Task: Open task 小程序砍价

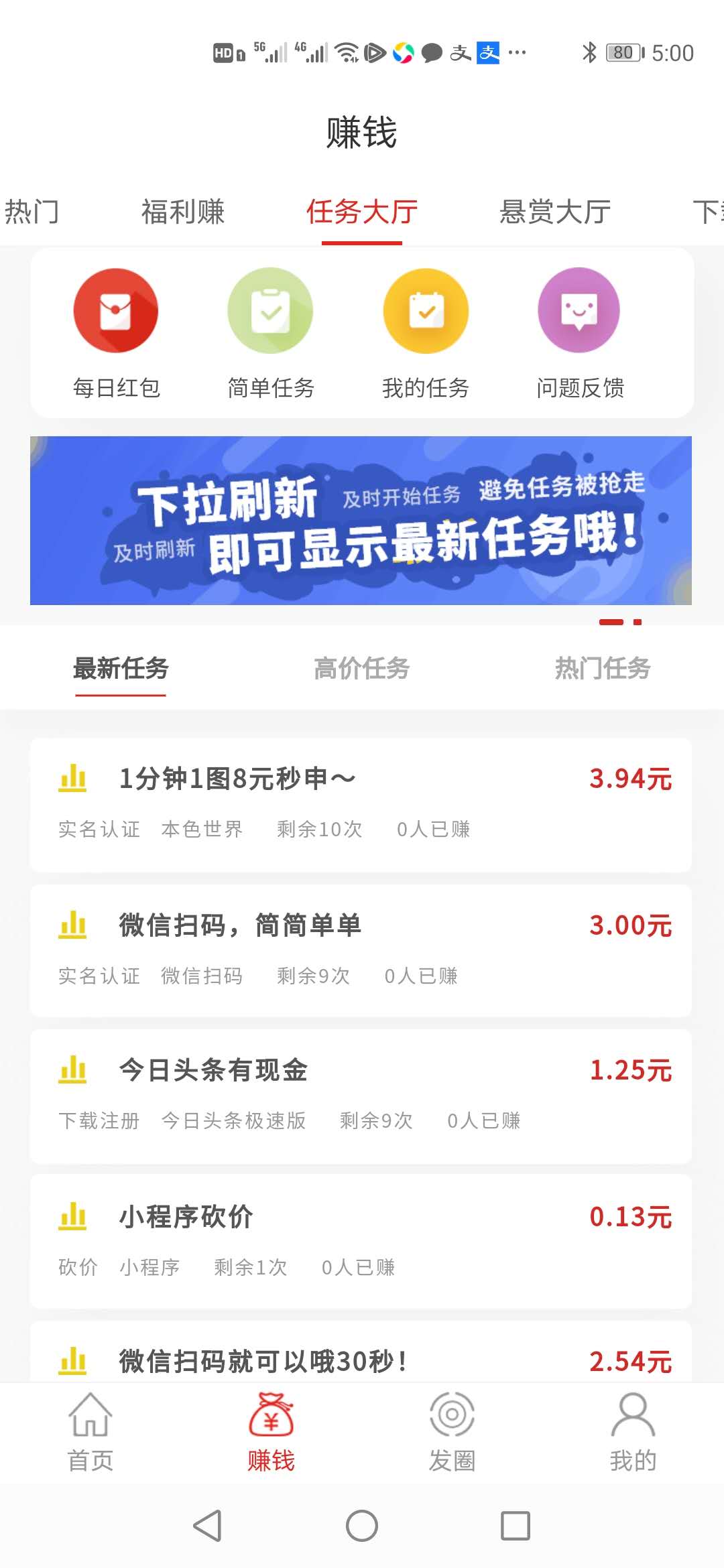Action: click(361, 1241)
